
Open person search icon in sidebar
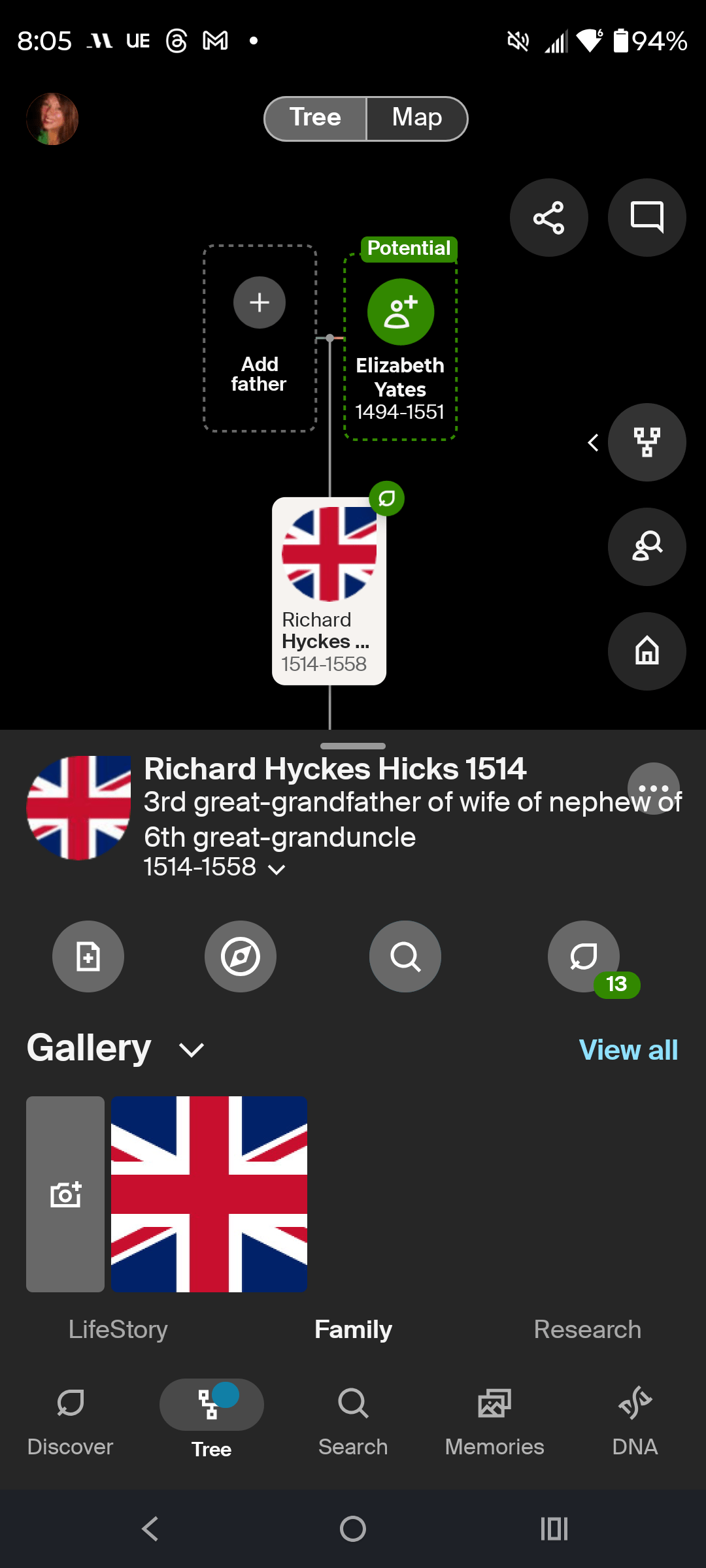tap(647, 547)
